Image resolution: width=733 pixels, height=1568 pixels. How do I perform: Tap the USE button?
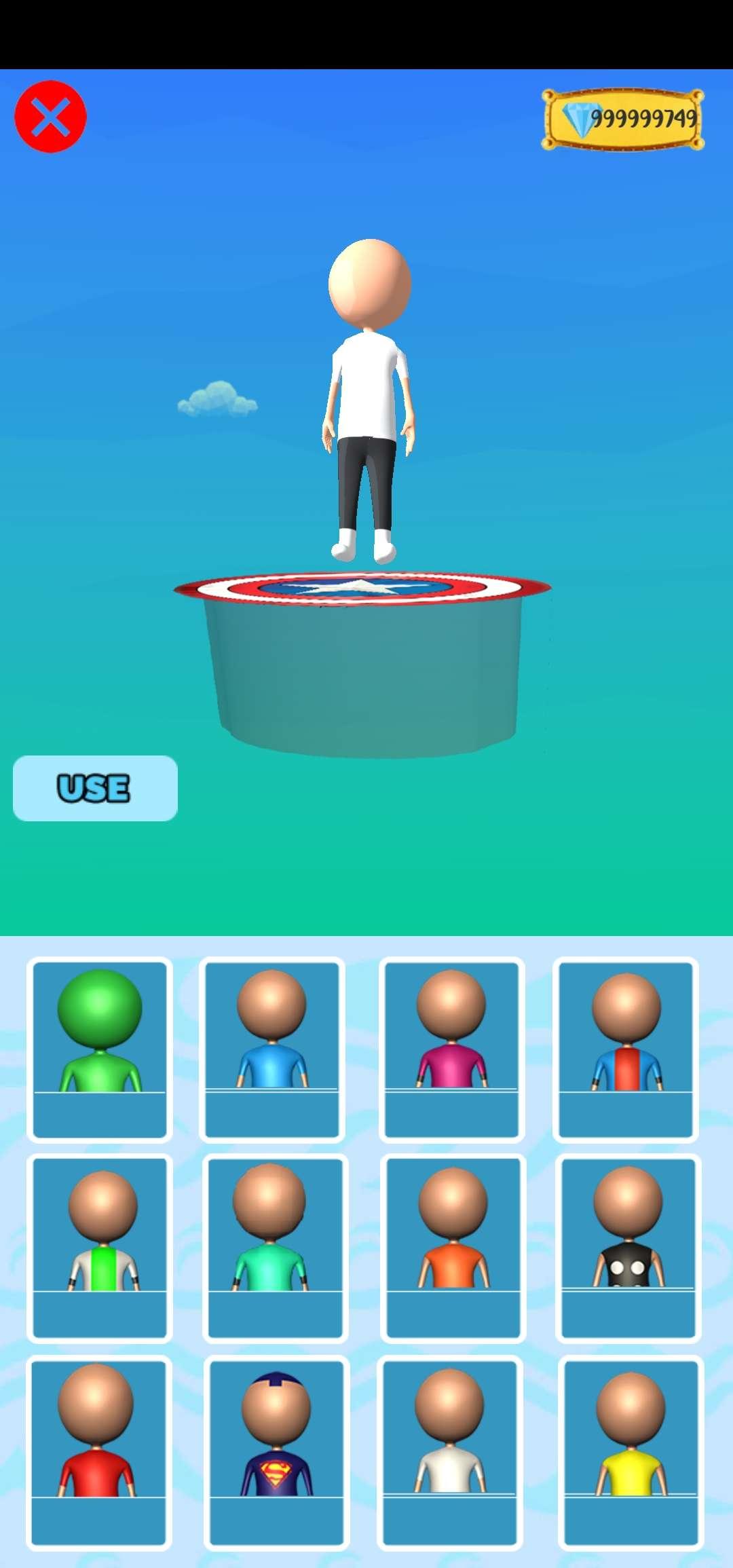click(95, 788)
